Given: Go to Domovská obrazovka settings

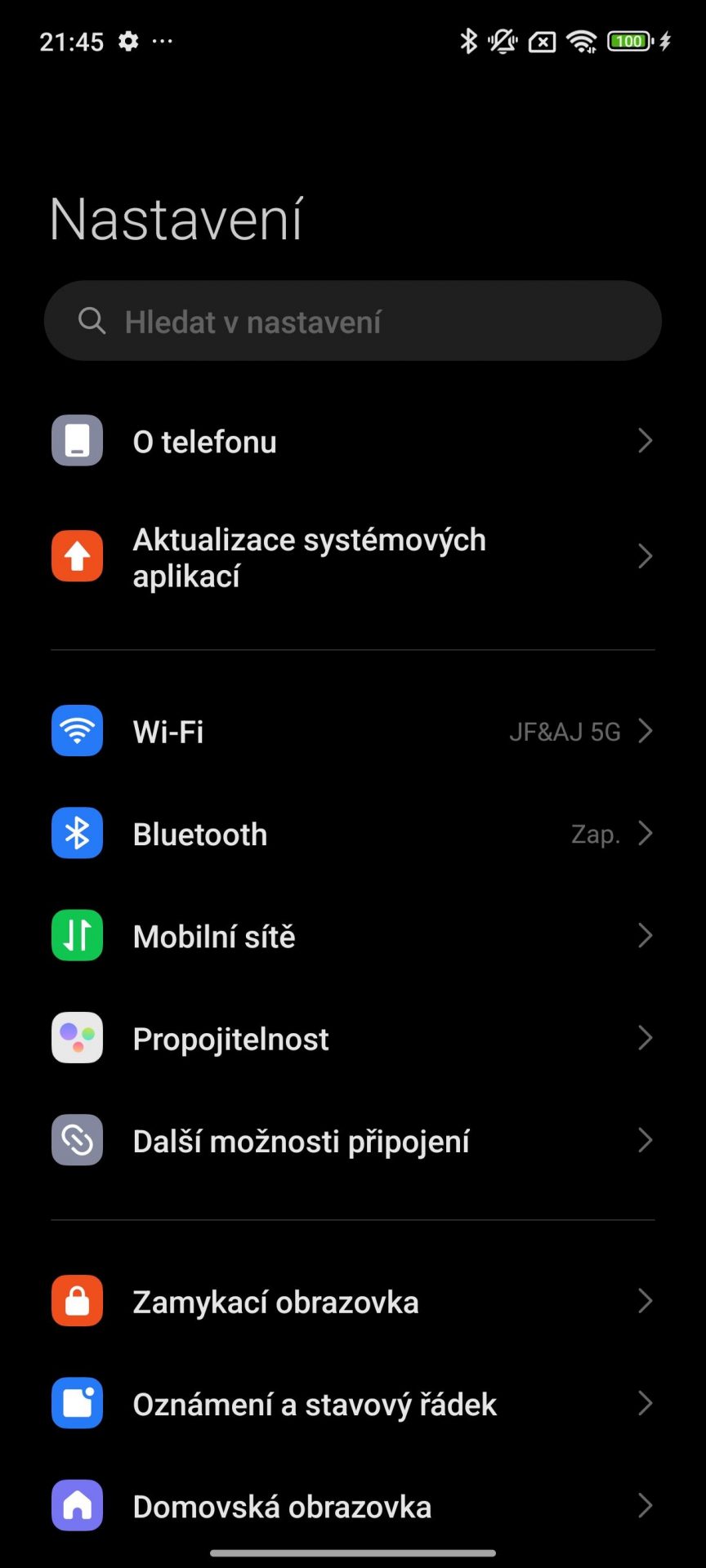Looking at the screenshot, I should [353, 1506].
